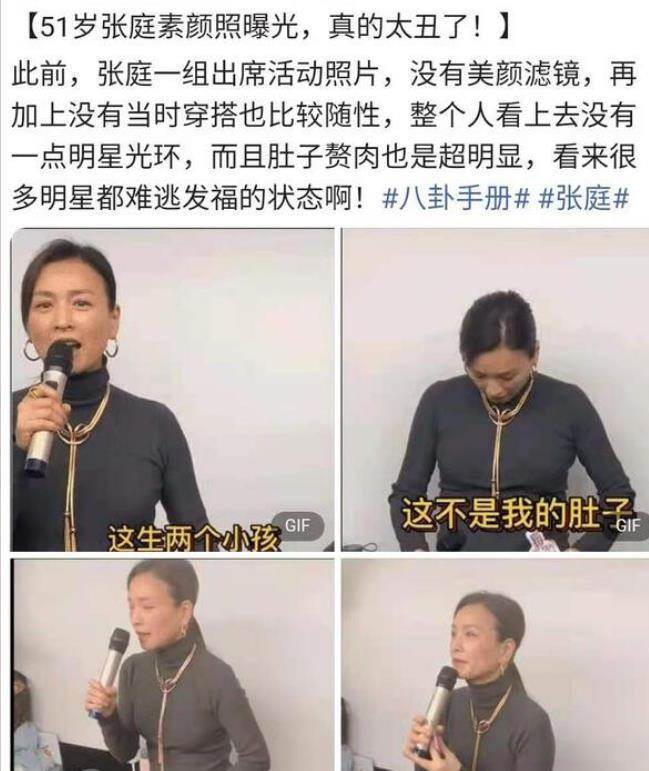Open the #张庭# hashtag link
The width and height of the screenshot is (649, 771).
(583, 197)
